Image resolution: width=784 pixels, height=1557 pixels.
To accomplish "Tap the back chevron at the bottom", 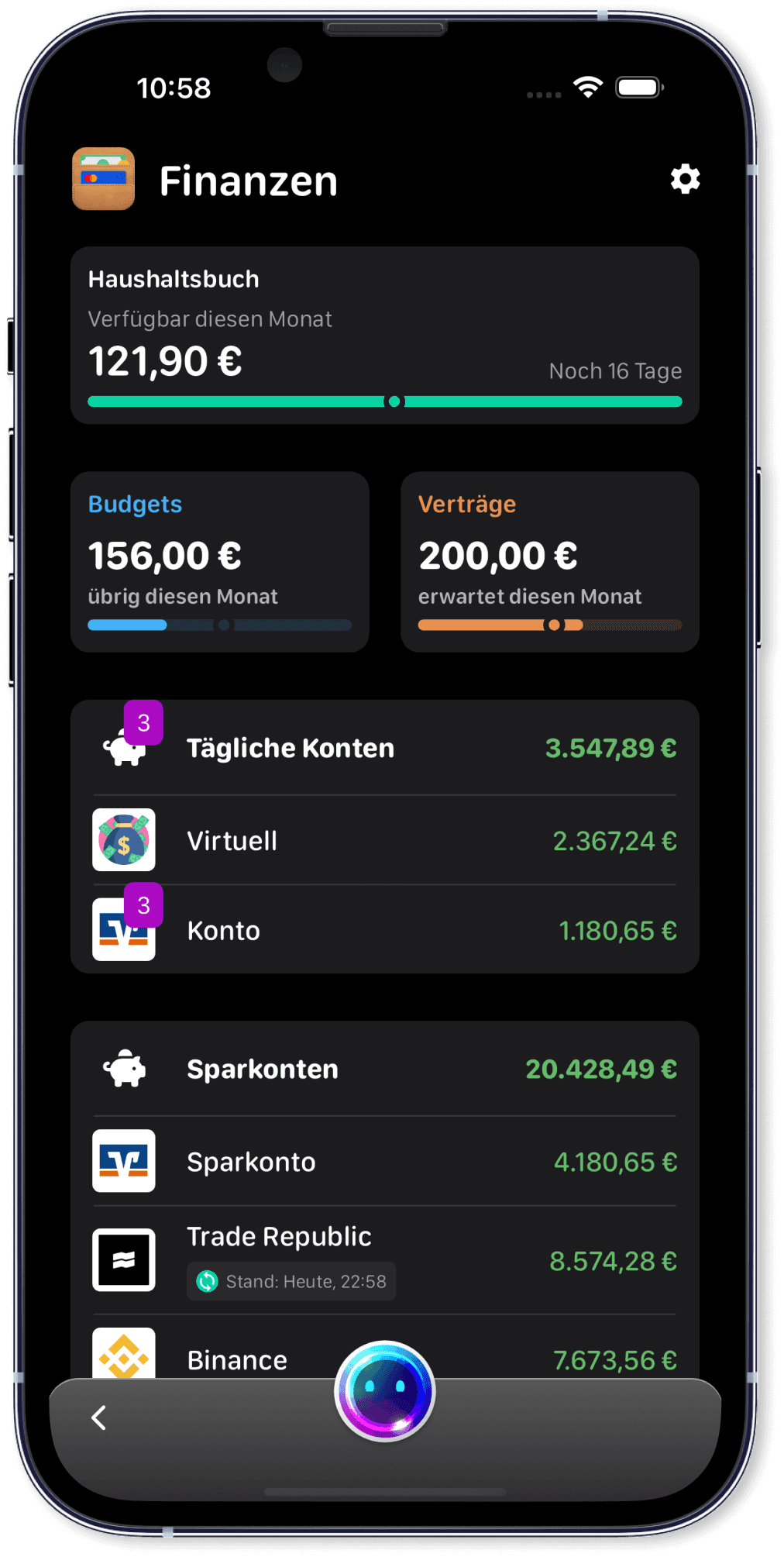I will point(98,1417).
